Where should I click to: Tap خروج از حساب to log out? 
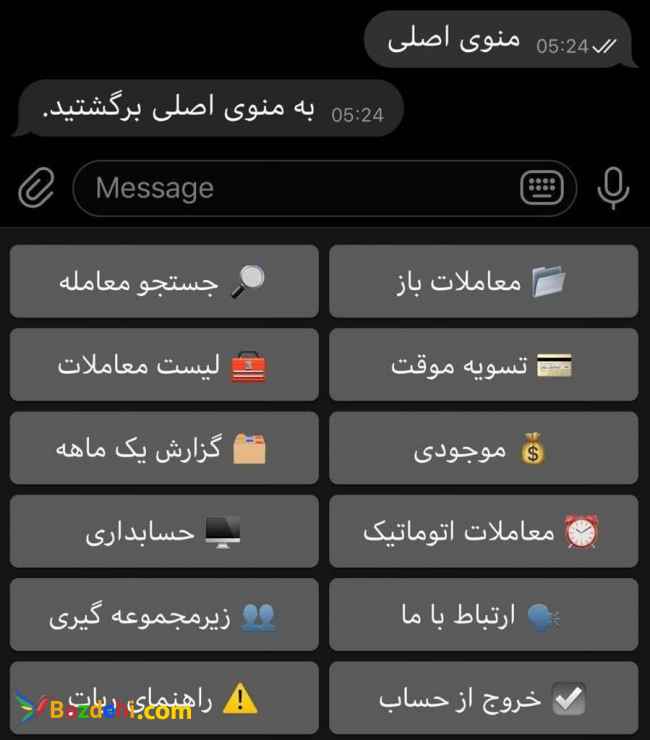[x=483, y=698]
